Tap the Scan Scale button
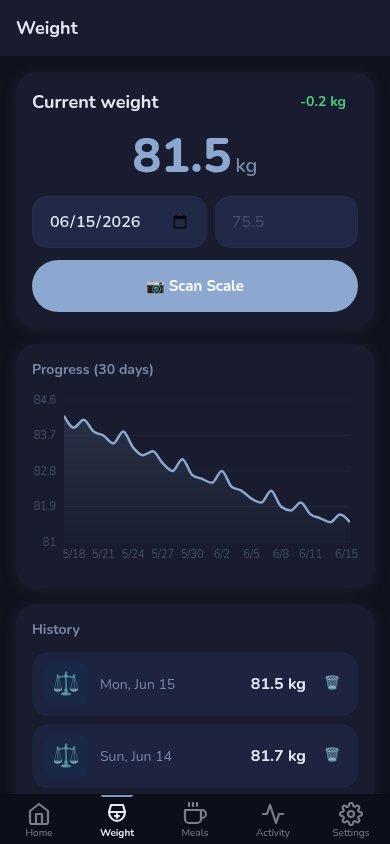 [x=195, y=286]
